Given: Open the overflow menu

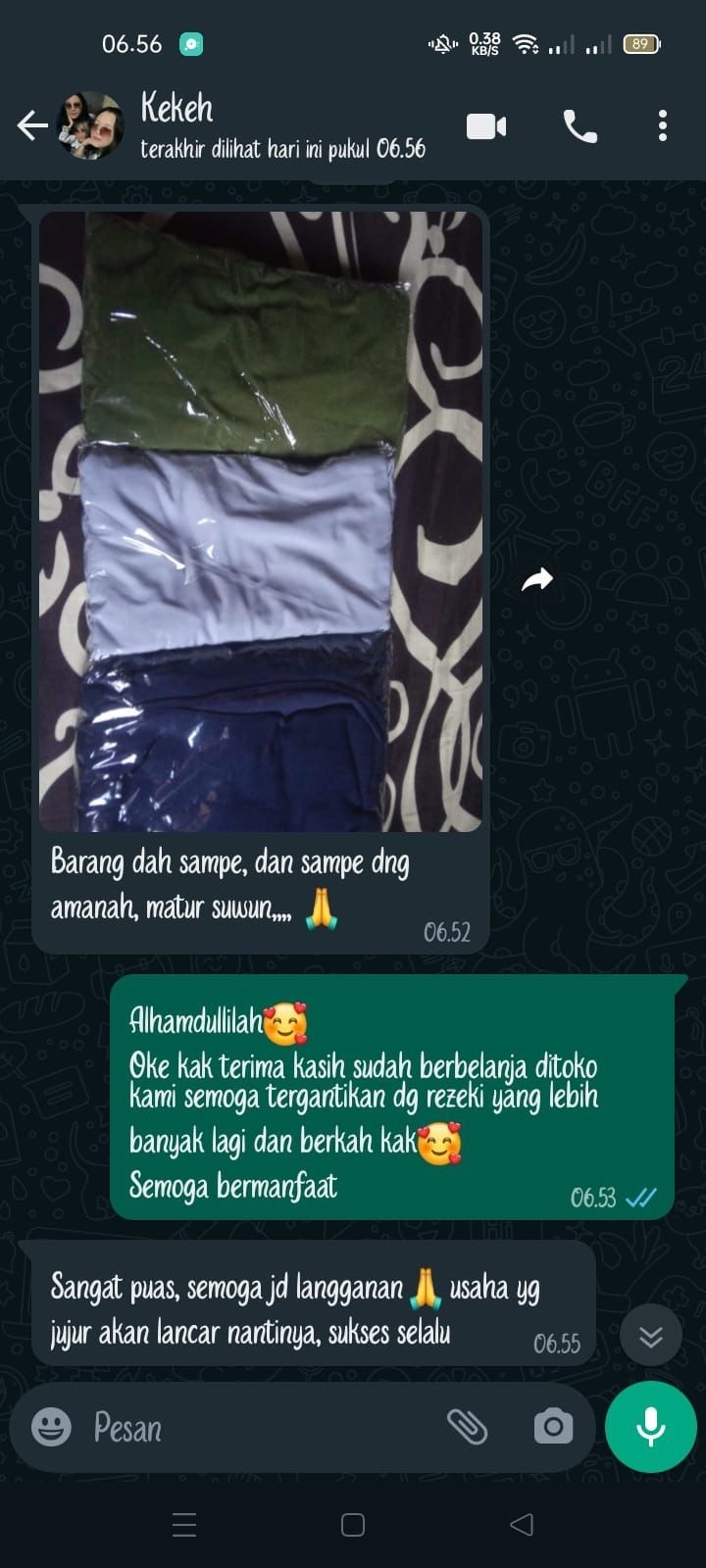Looking at the screenshot, I should coord(663,126).
